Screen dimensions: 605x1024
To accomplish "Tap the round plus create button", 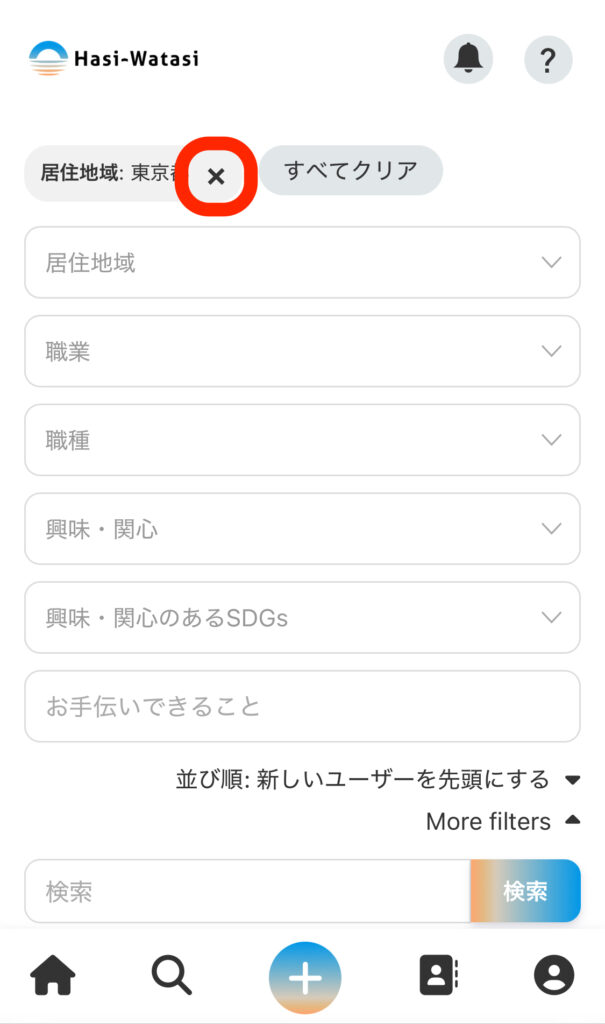I will [x=304, y=977].
